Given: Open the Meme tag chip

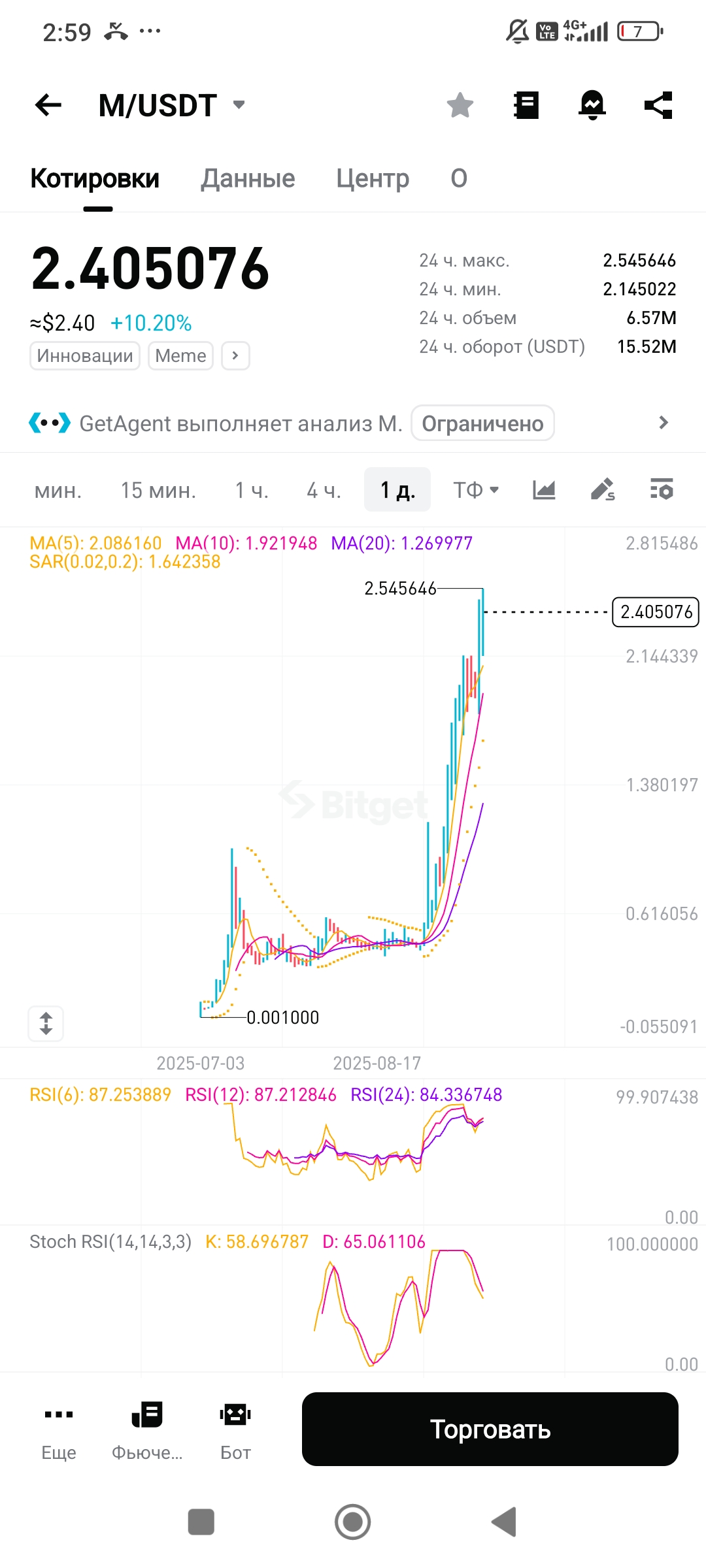Looking at the screenshot, I should 180,356.
